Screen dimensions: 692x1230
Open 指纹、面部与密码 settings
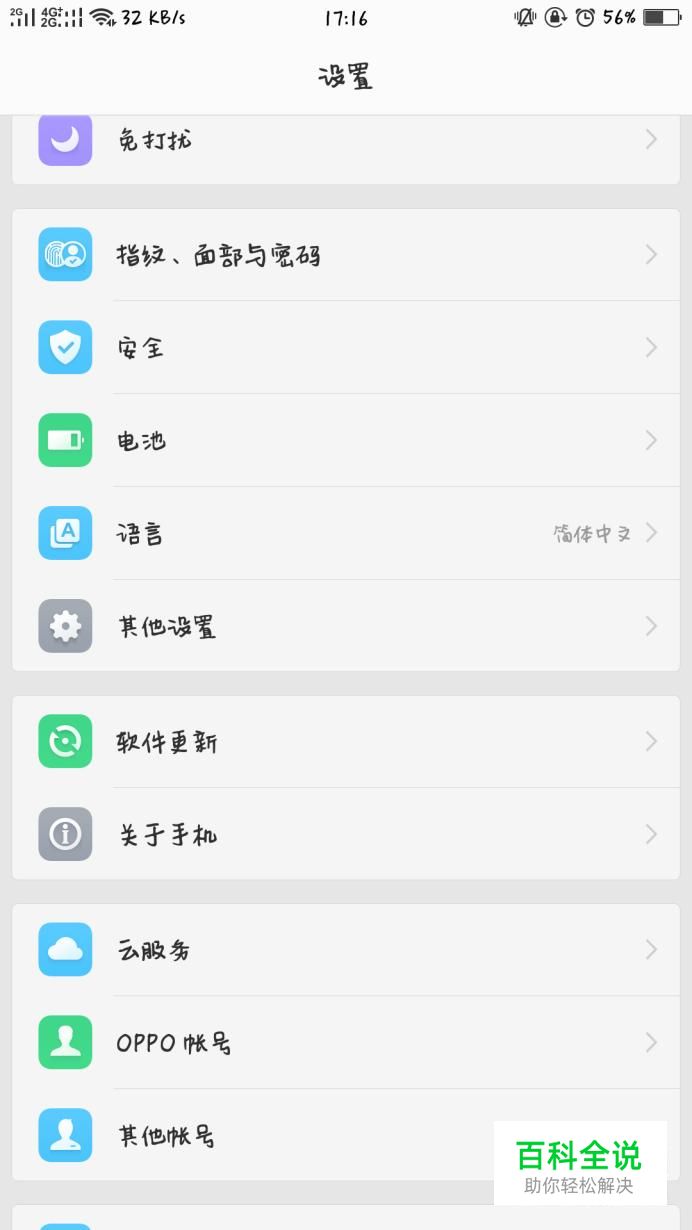(345, 255)
